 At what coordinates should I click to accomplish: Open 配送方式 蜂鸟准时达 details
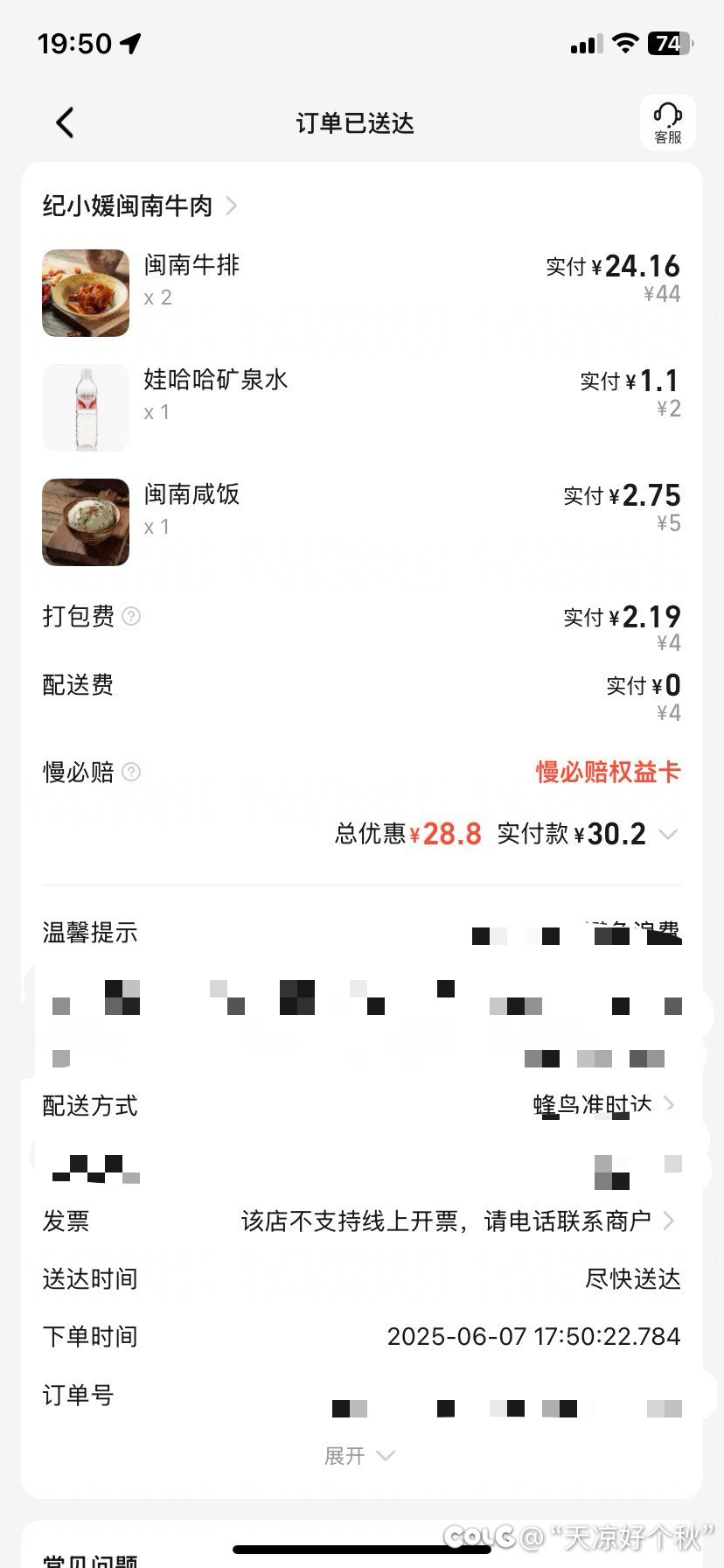click(x=361, y=1105)
